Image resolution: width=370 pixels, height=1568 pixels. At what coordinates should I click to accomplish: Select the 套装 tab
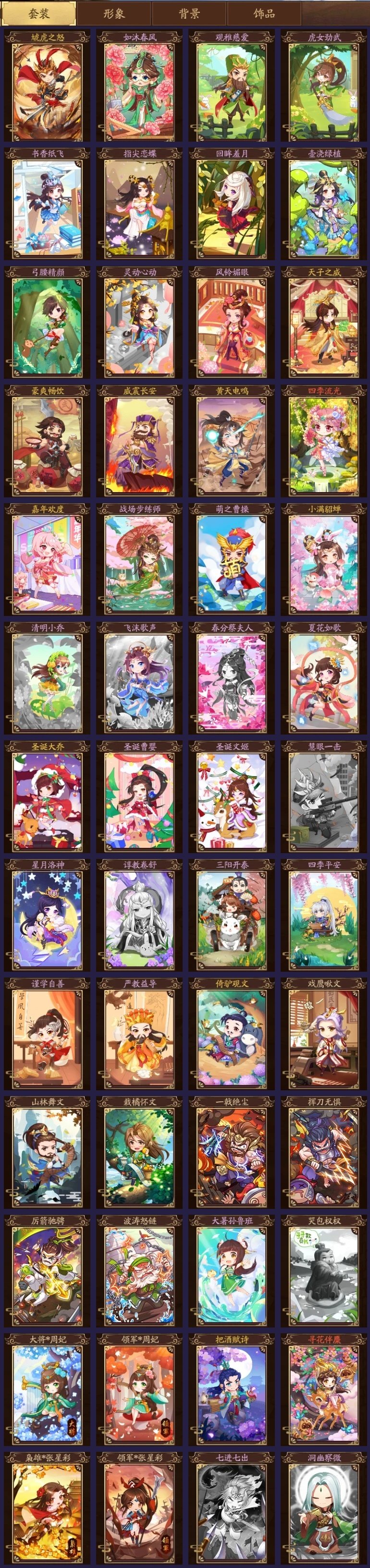coord(38,13)
